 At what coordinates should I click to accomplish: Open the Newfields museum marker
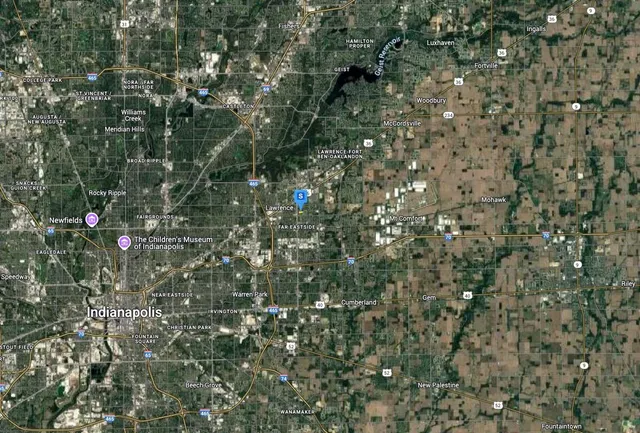point(91,219)
